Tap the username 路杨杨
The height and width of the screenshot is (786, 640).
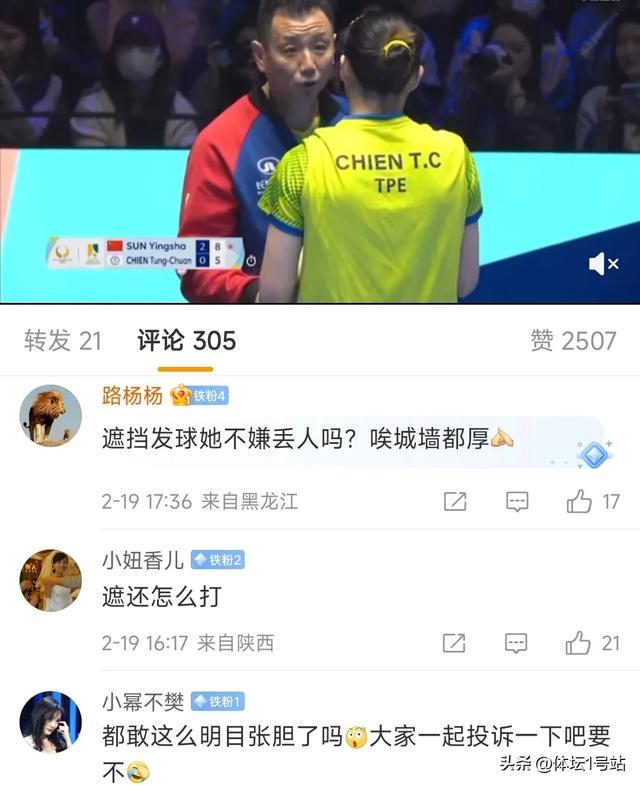[132, 395]
